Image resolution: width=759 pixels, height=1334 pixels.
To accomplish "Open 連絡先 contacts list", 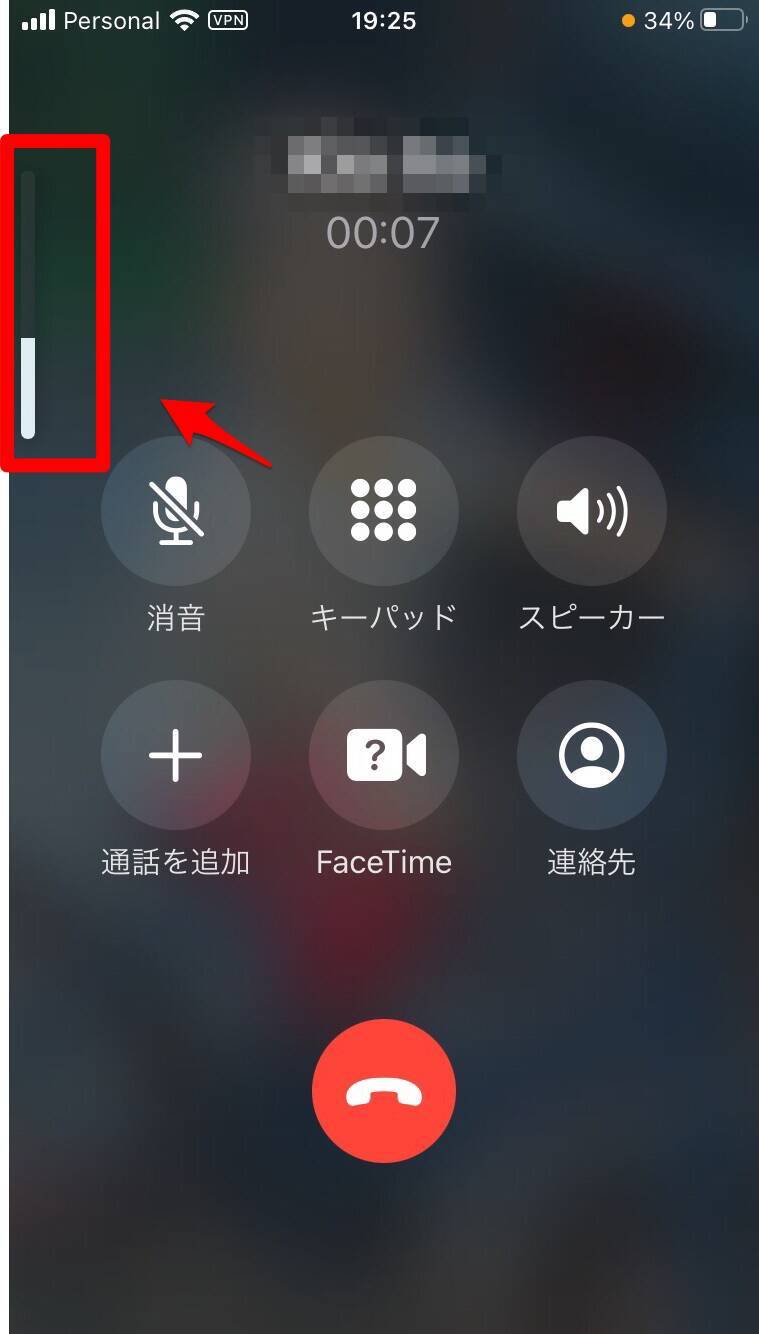I will coord(591,755).
